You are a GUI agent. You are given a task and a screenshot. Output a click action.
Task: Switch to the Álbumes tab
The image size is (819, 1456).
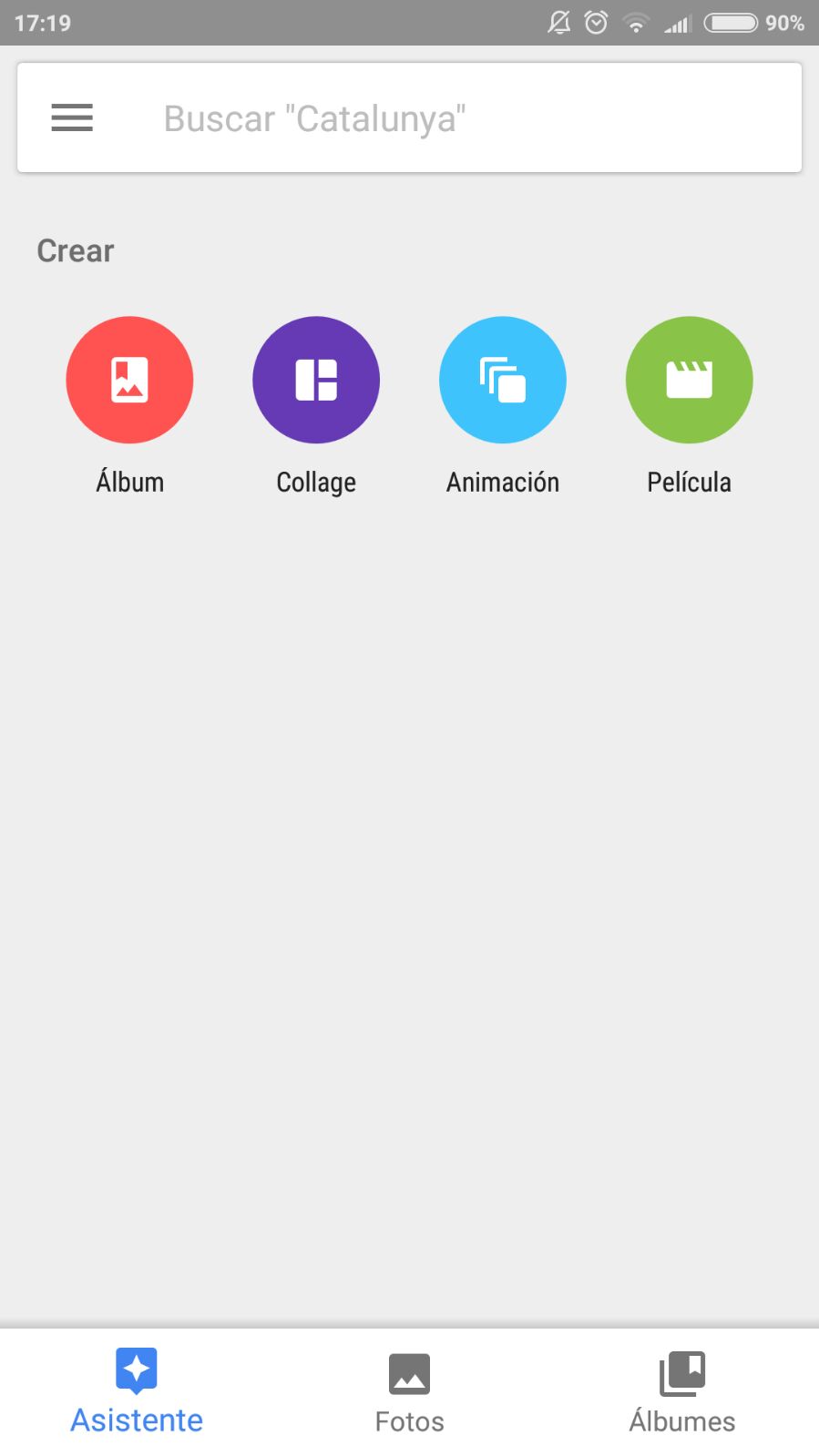click(x=682, y=1392)
